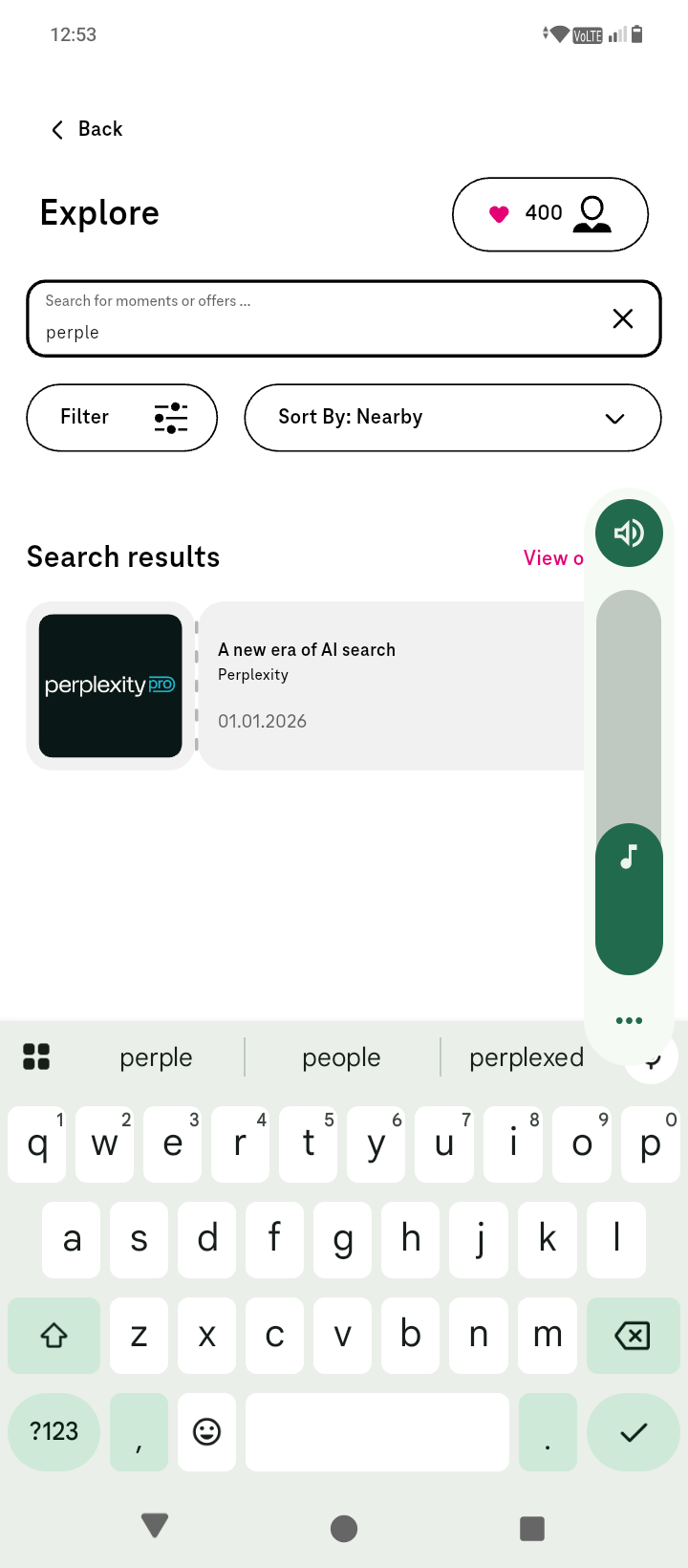Tap the keyboard backspace key

633,1336
